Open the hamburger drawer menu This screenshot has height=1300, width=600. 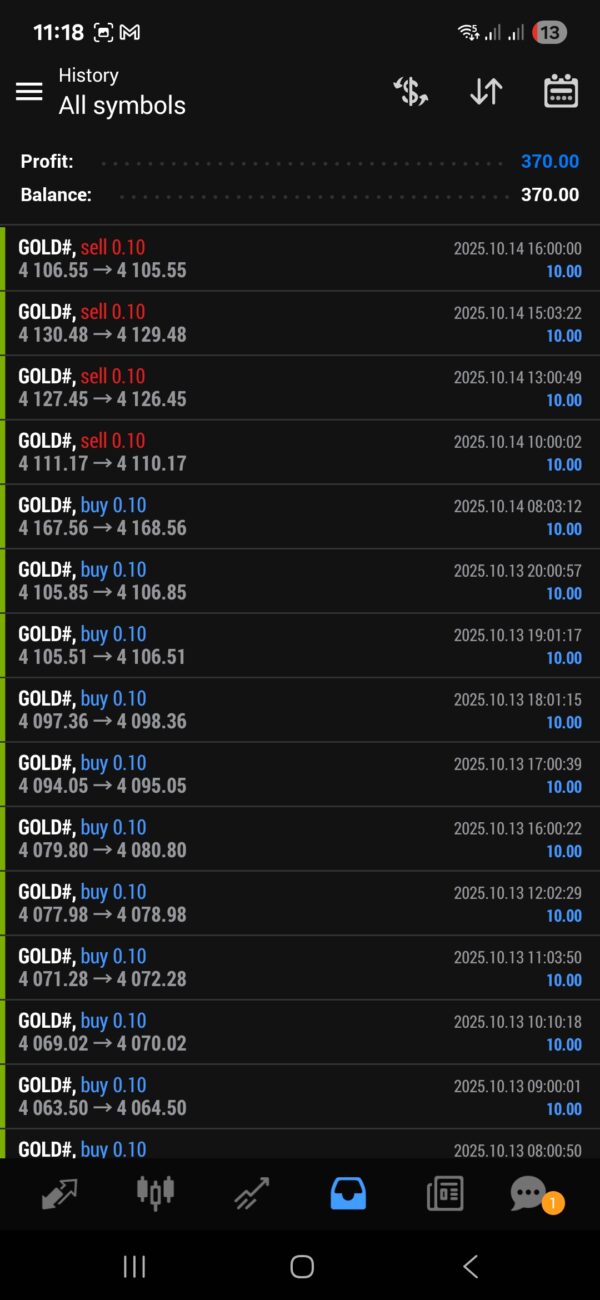coord(29,92)
